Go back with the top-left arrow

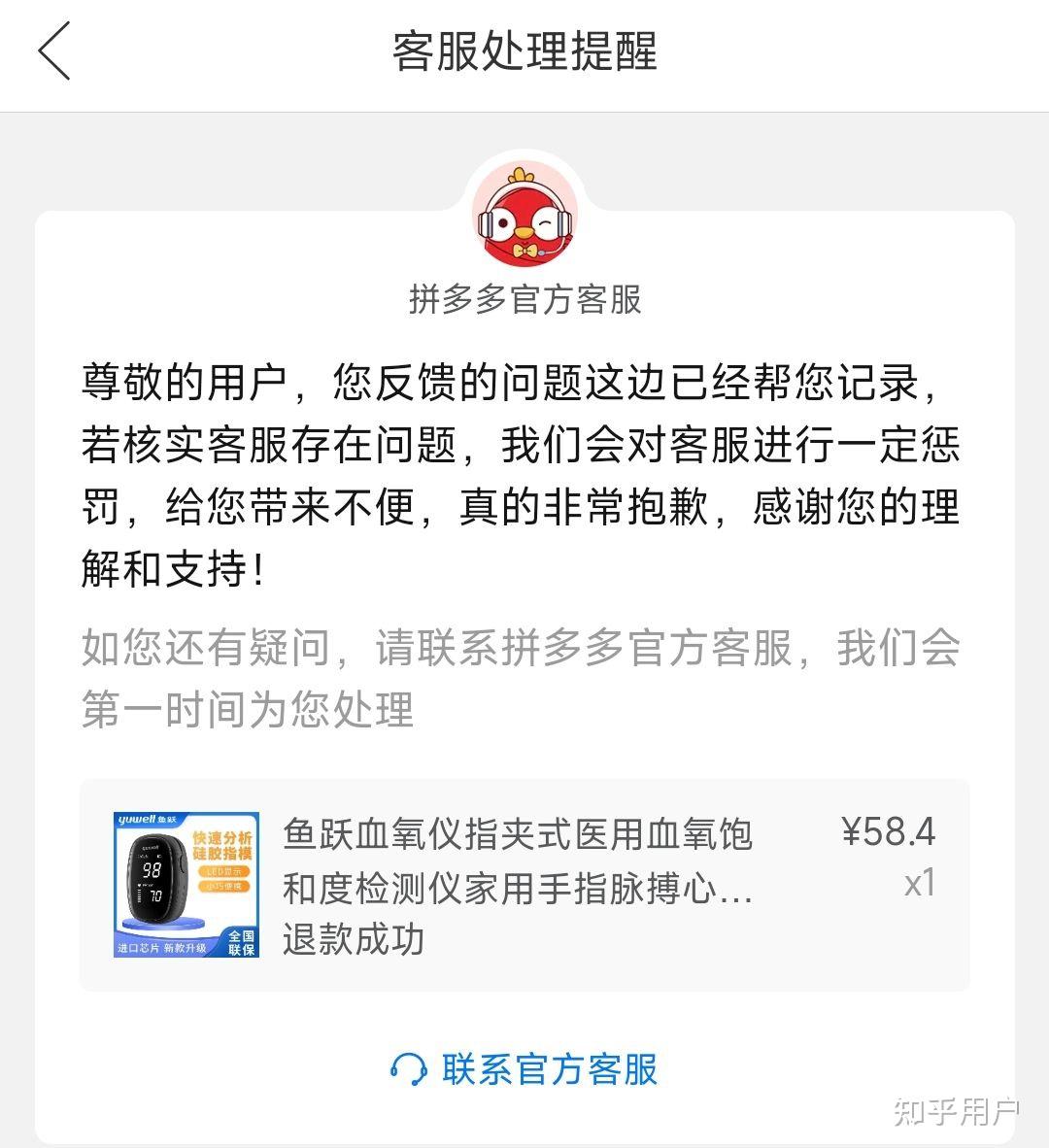pos(54,52)
